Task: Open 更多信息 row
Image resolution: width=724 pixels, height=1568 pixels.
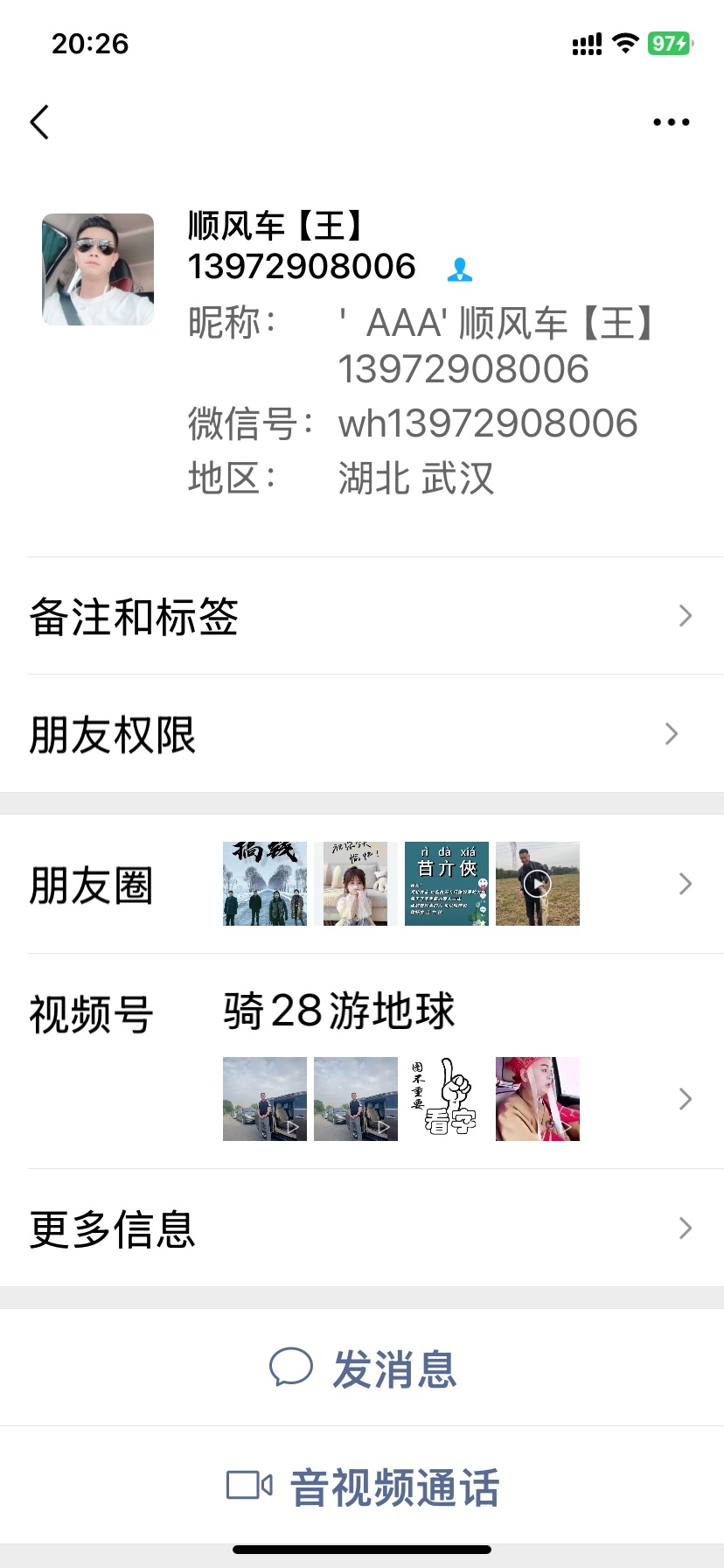Action: coord(362,1228)
